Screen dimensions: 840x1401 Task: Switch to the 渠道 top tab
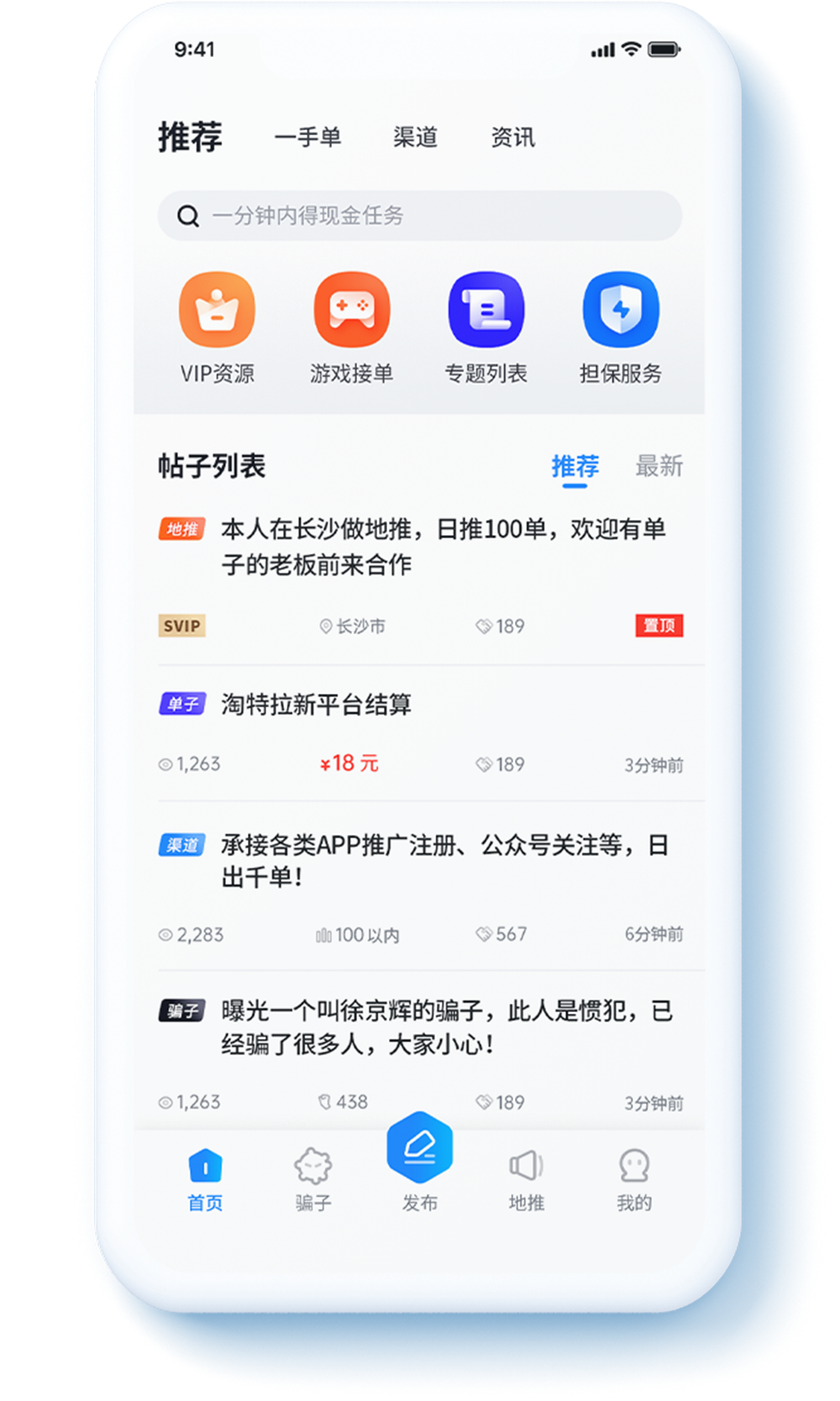415,137
